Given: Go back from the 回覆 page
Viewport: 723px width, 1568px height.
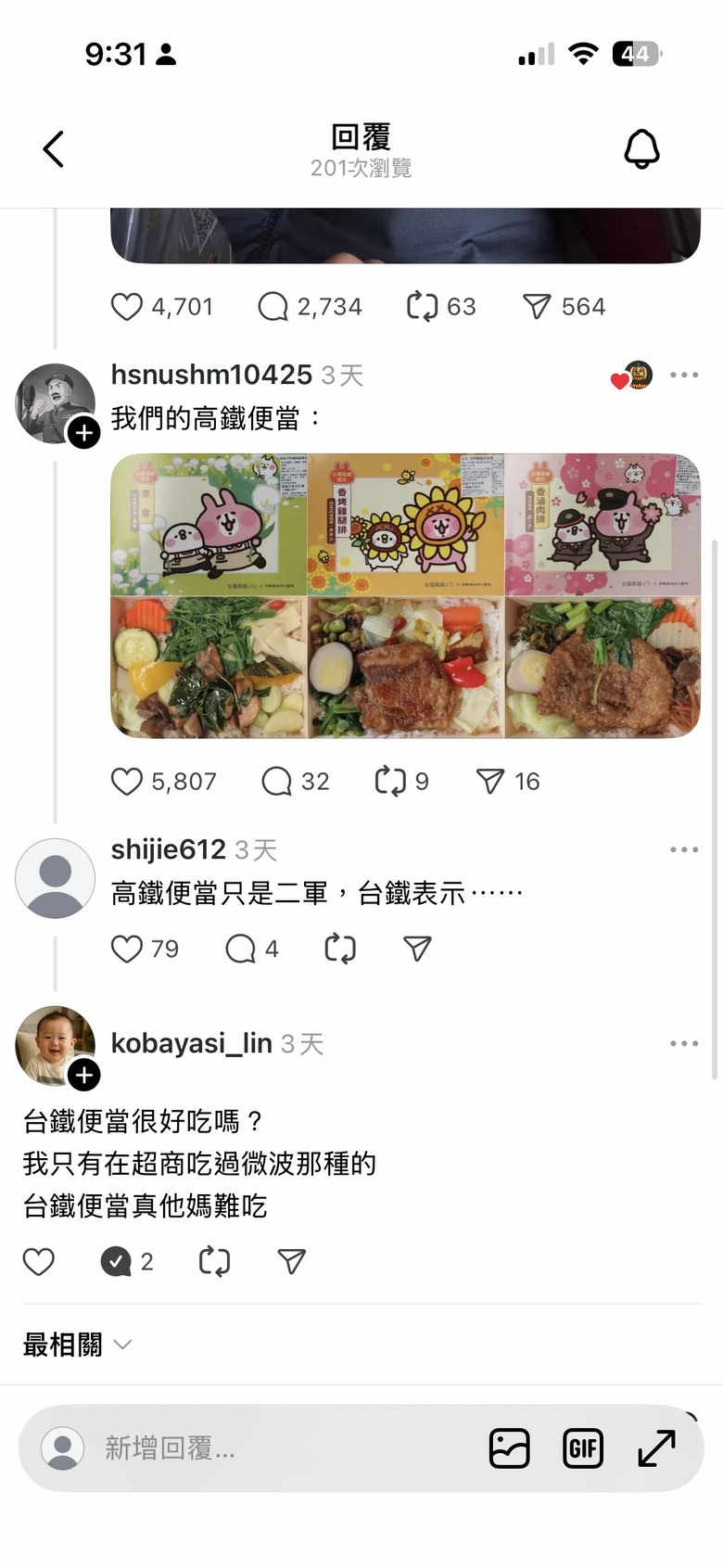Looking at the screenshot, I should [x=54, y=149].
